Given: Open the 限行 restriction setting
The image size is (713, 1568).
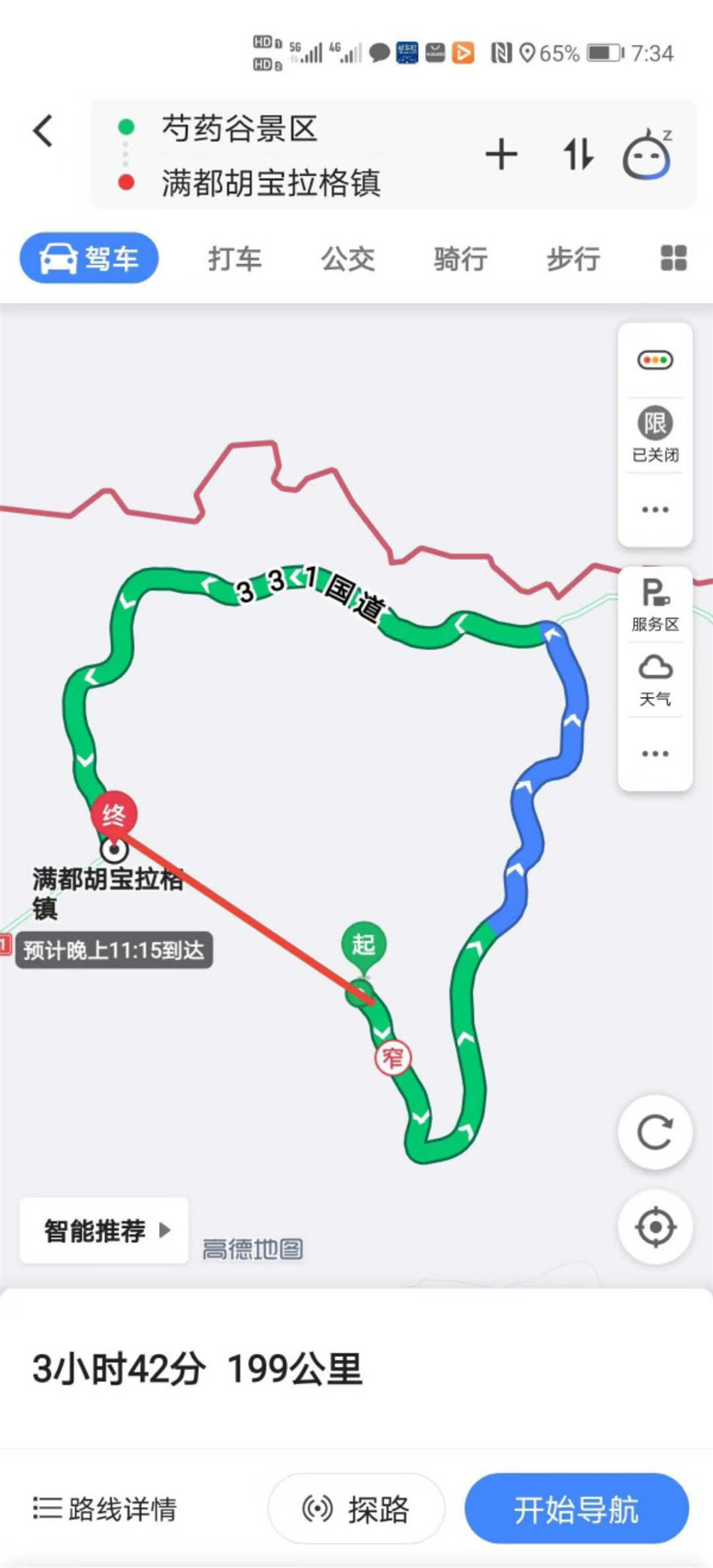Looking at the screenshot, I should pyautogui.click(x=655, y=433).
